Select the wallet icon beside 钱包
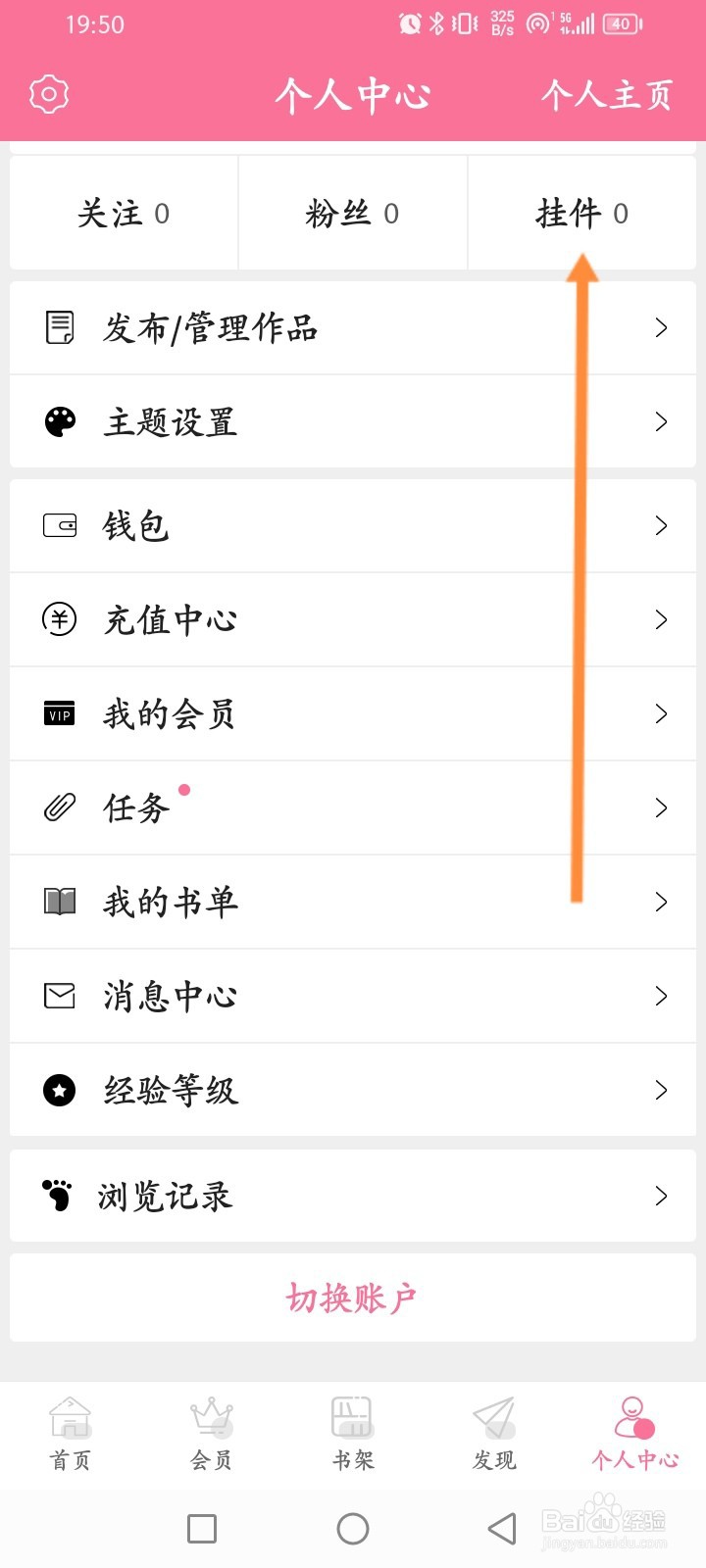The height and width of the screenshot is (1568, 706). (x=60, y=525)
